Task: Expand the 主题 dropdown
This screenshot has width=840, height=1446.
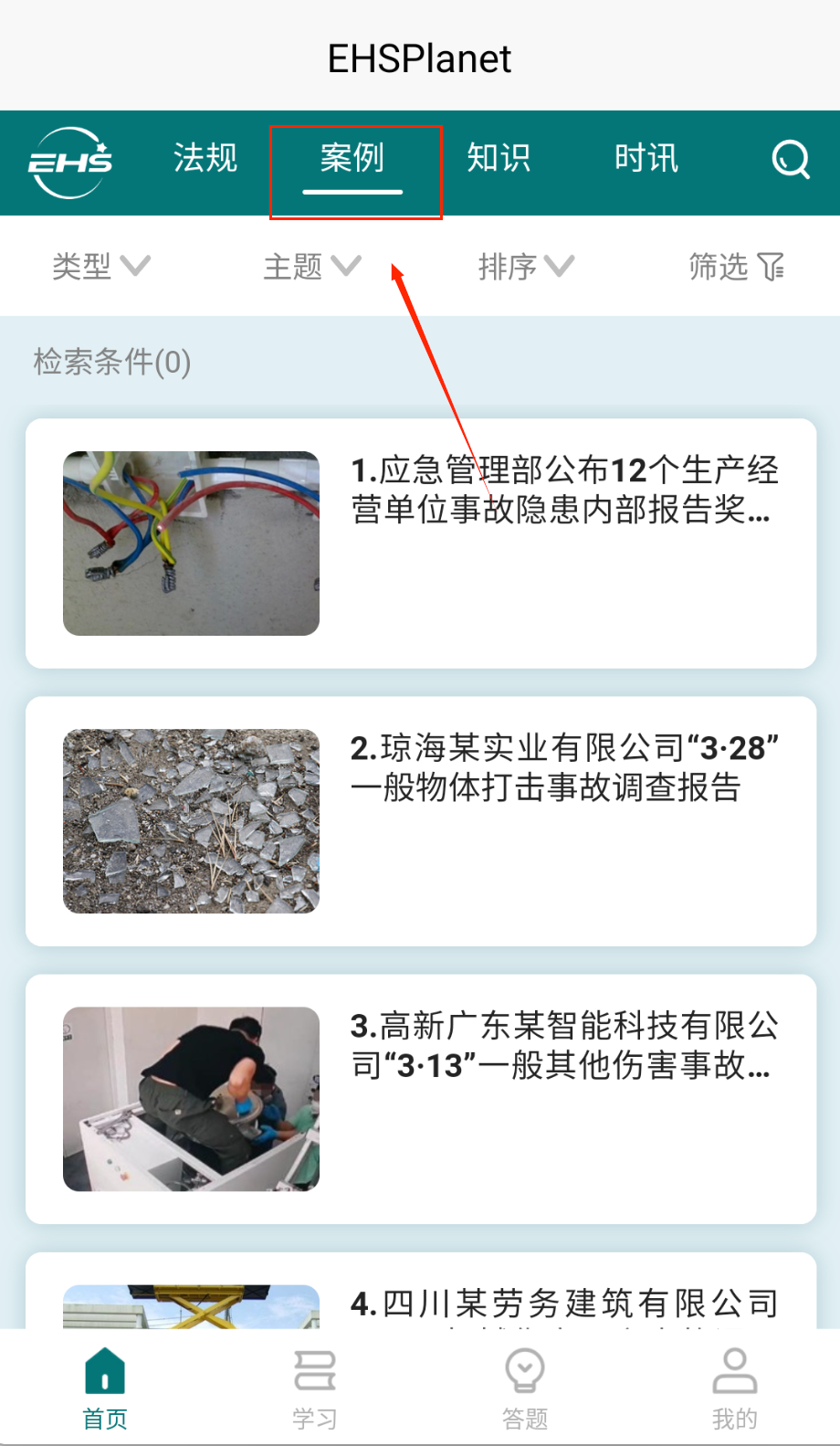Action: [312, 267]
